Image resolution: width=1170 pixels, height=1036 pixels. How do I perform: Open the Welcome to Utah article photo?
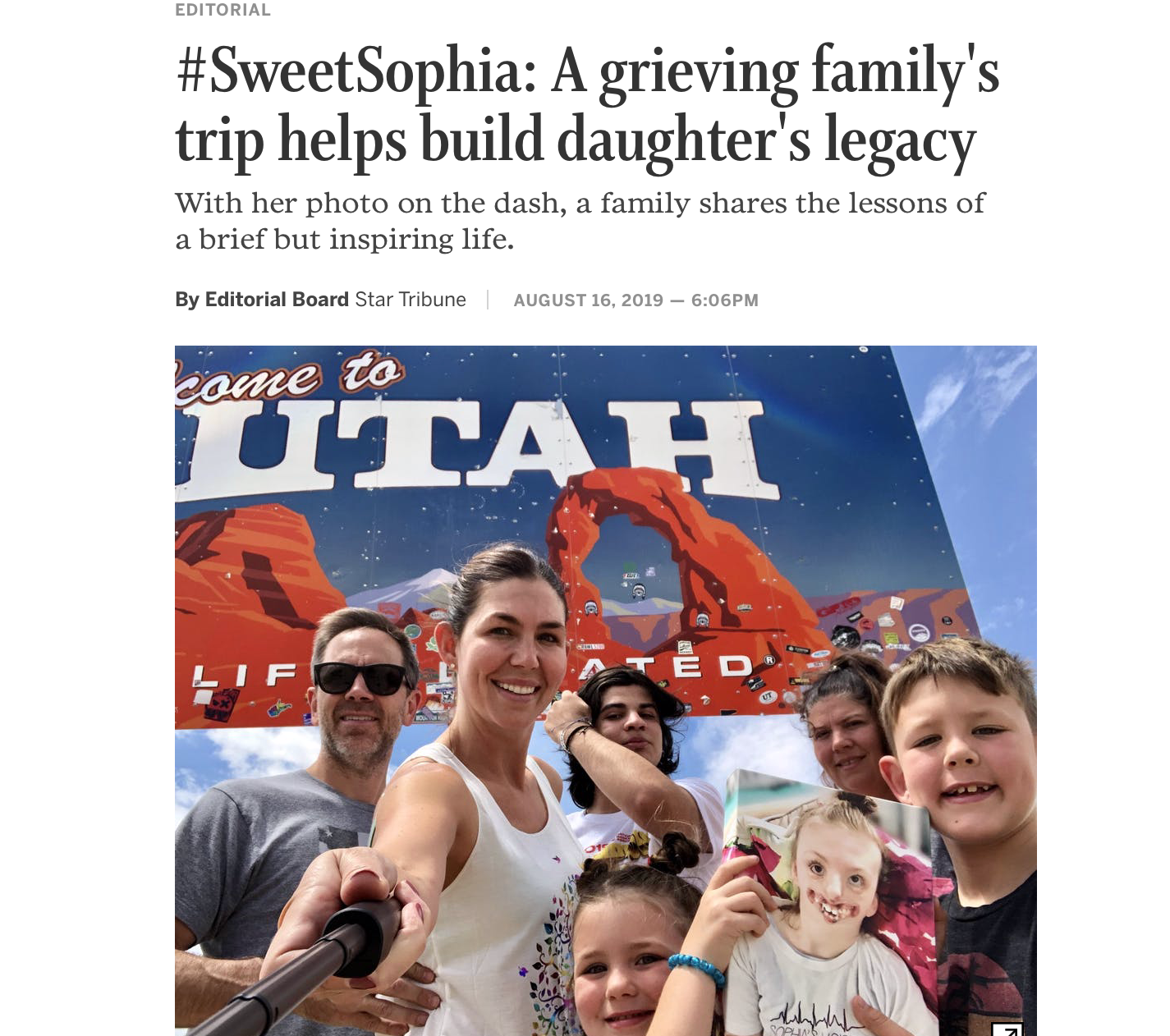pos(605,690)
